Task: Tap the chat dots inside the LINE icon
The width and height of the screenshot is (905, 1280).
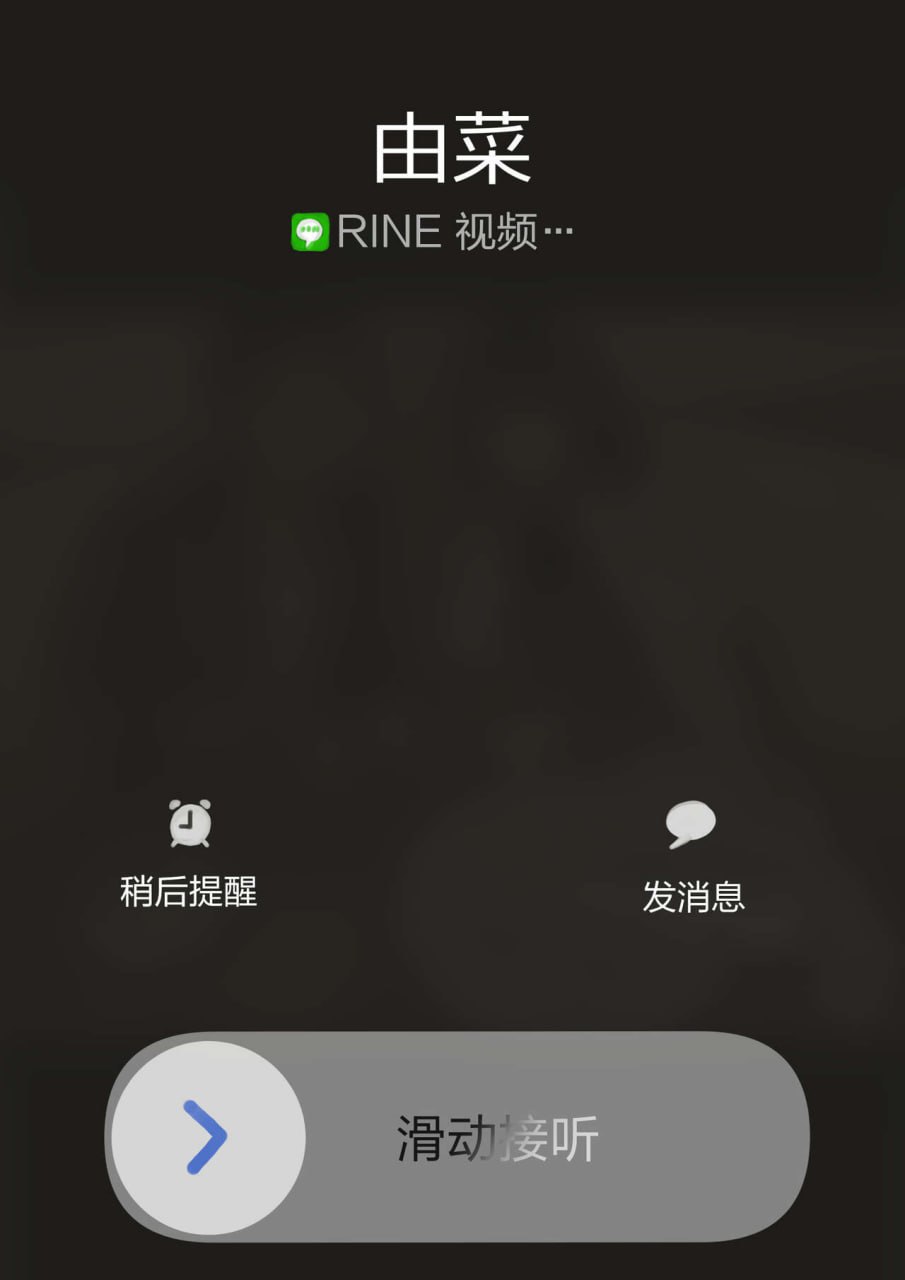Action: 310,229
